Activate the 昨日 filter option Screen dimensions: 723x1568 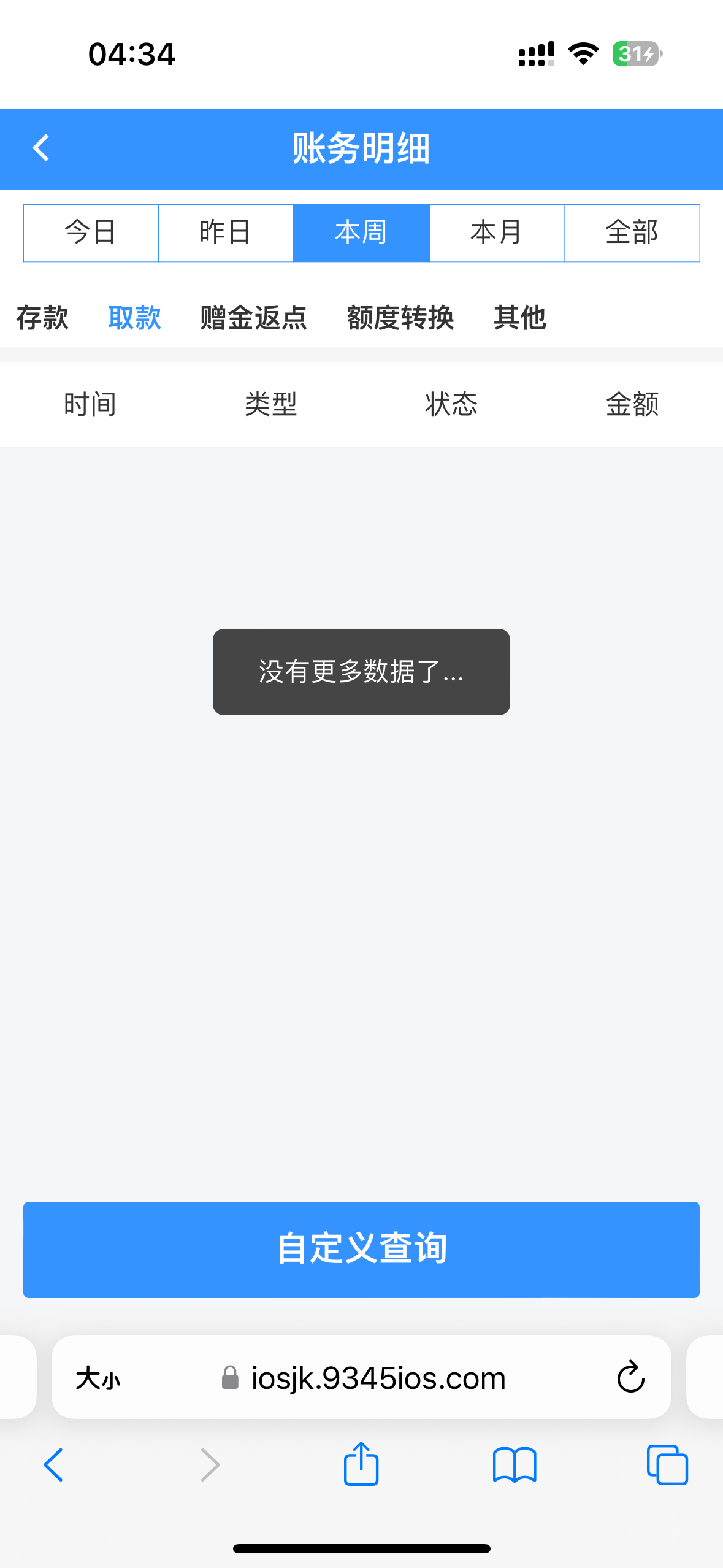point(226,232)
